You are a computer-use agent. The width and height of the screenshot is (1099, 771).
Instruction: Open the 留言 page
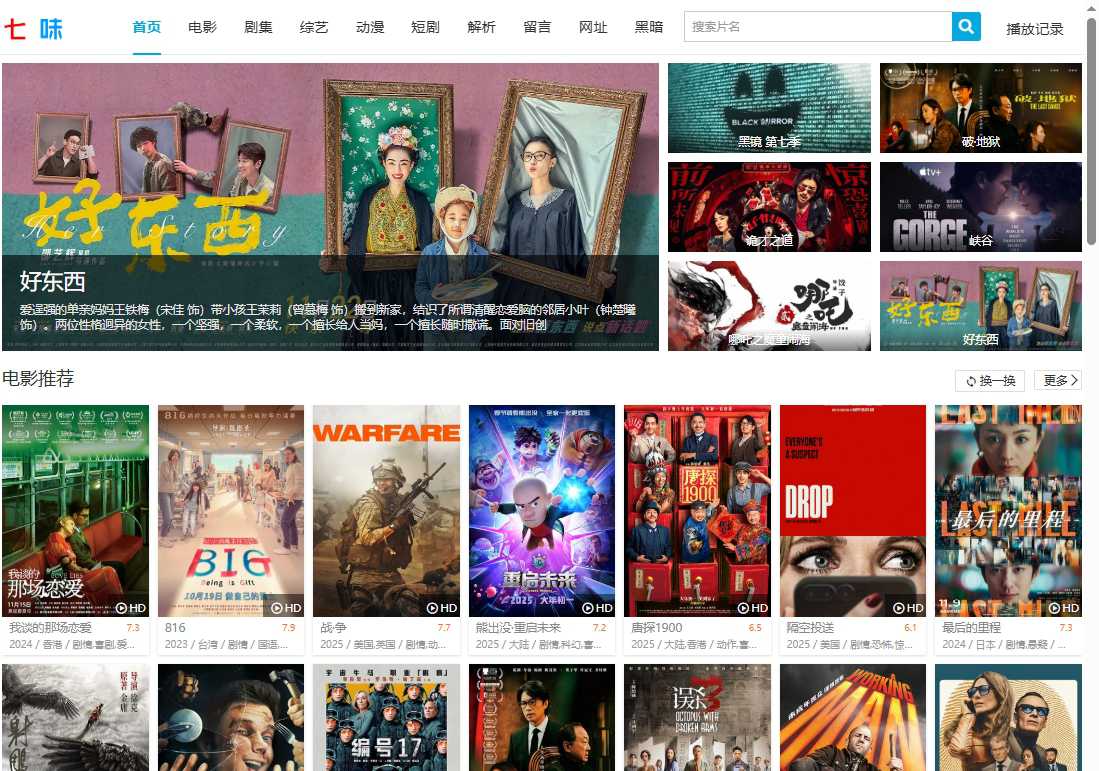coord(537,27)
